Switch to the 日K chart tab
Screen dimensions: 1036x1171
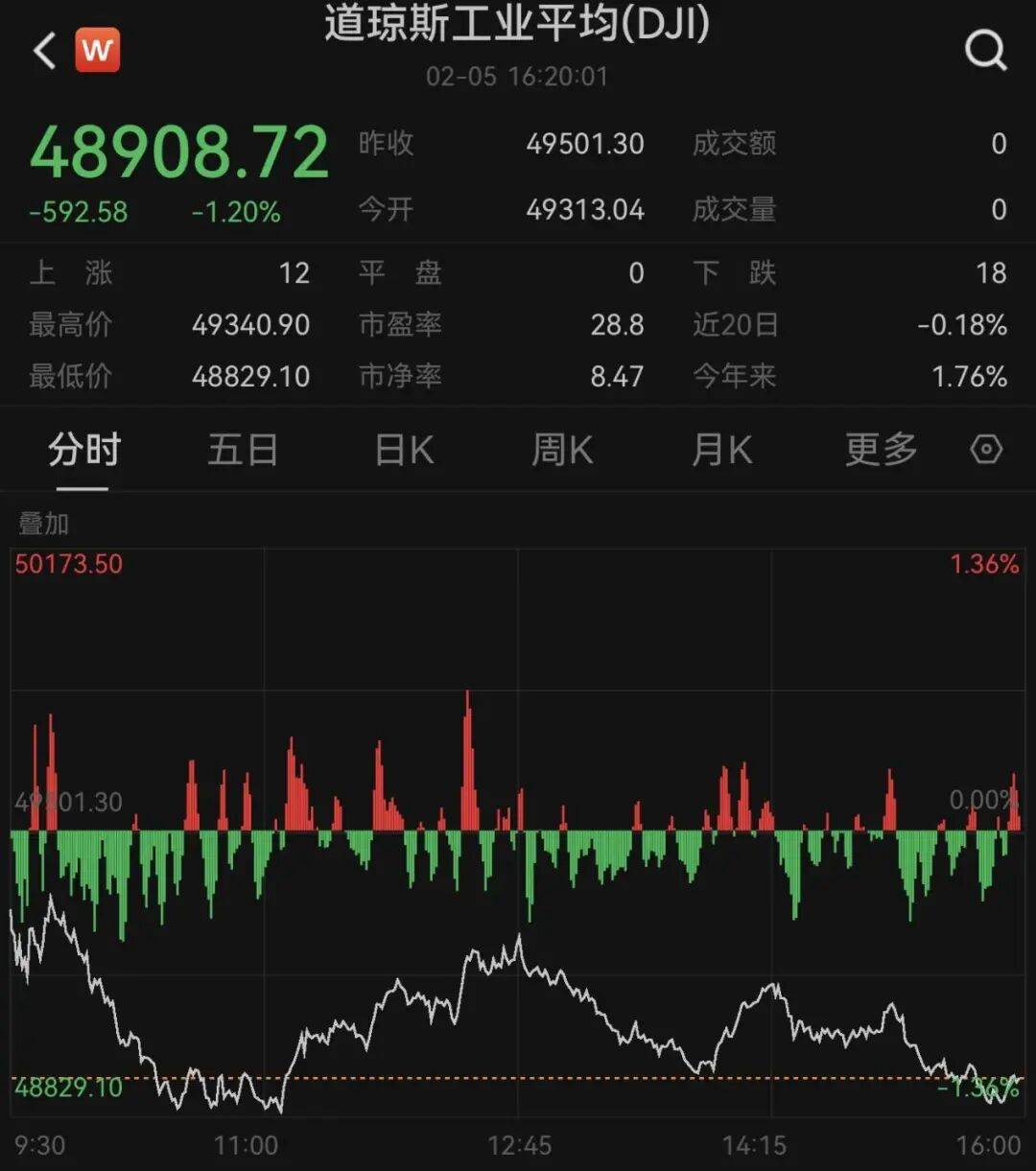click(404, 450)
